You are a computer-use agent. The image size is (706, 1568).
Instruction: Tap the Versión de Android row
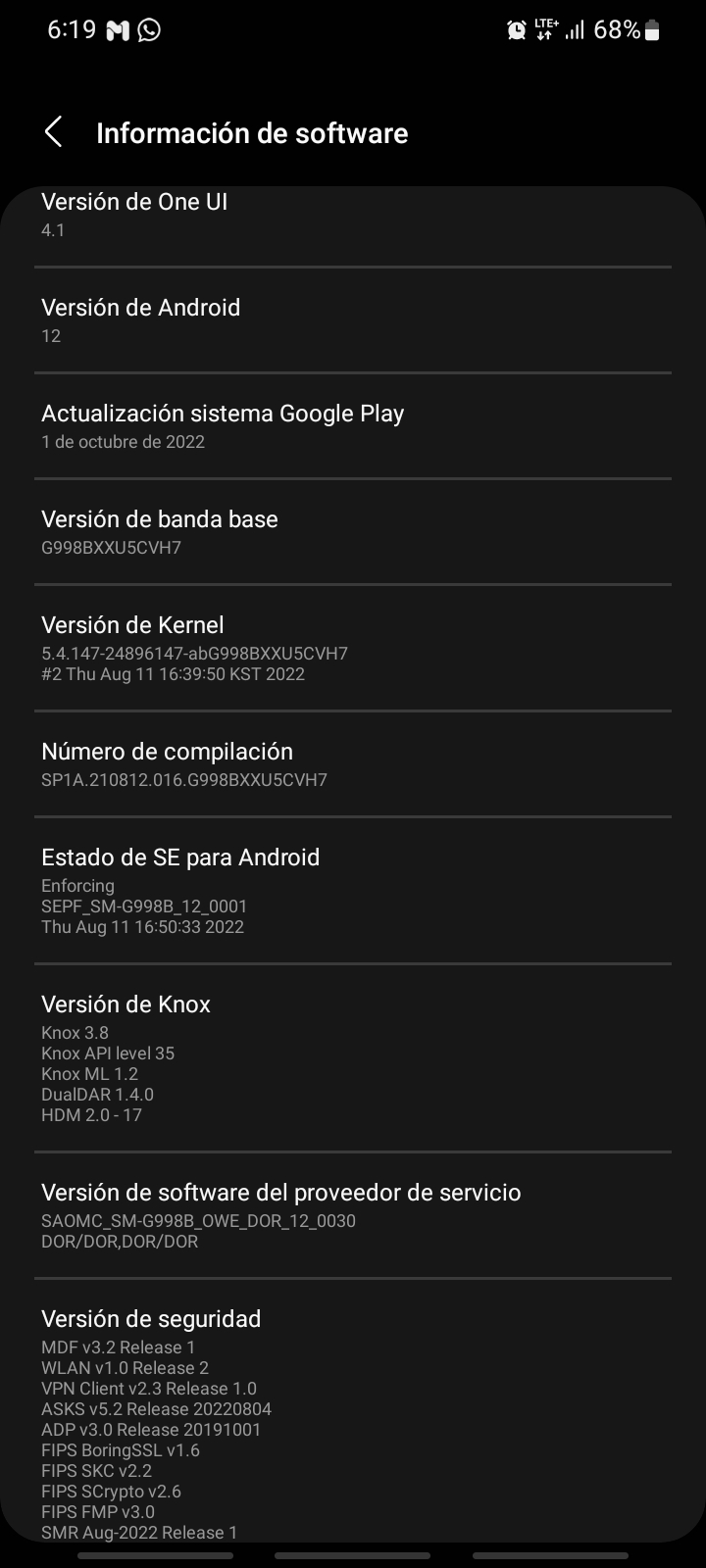coord(353,319)
